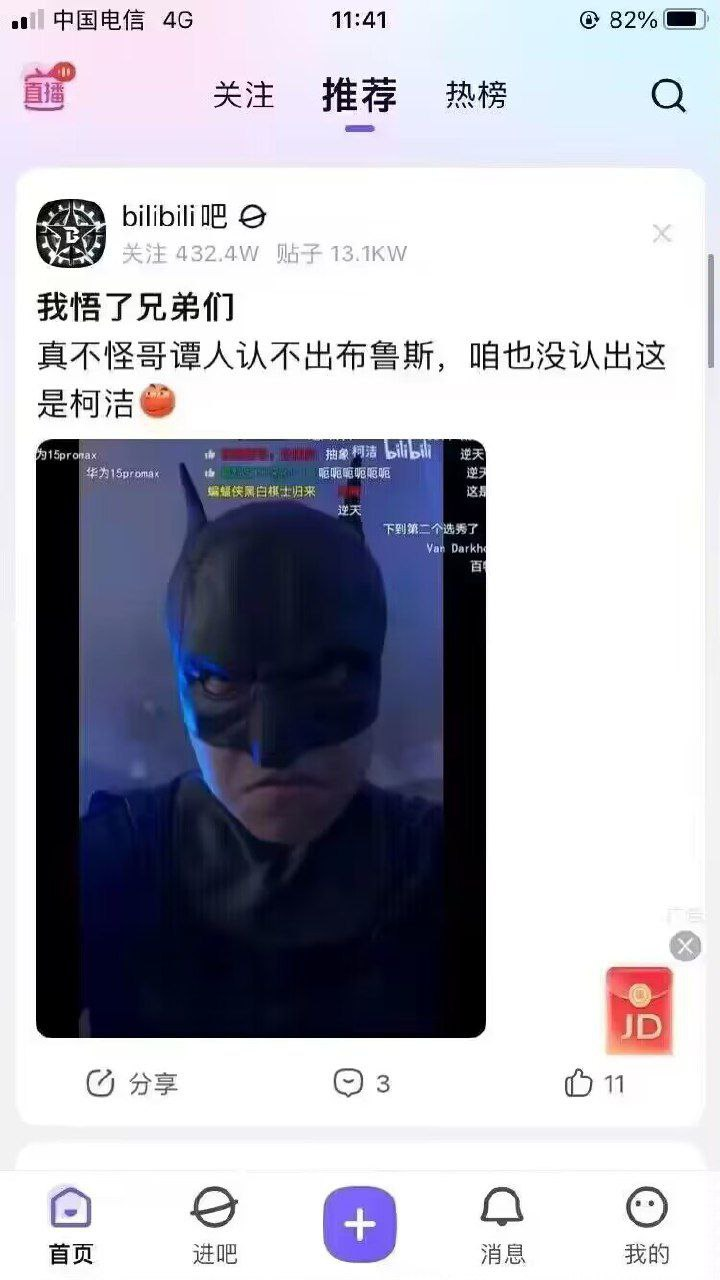Open the 我的 profile tab
Image resolution: width=720 pixels, height=1280 pixels.
(647, 1226)
